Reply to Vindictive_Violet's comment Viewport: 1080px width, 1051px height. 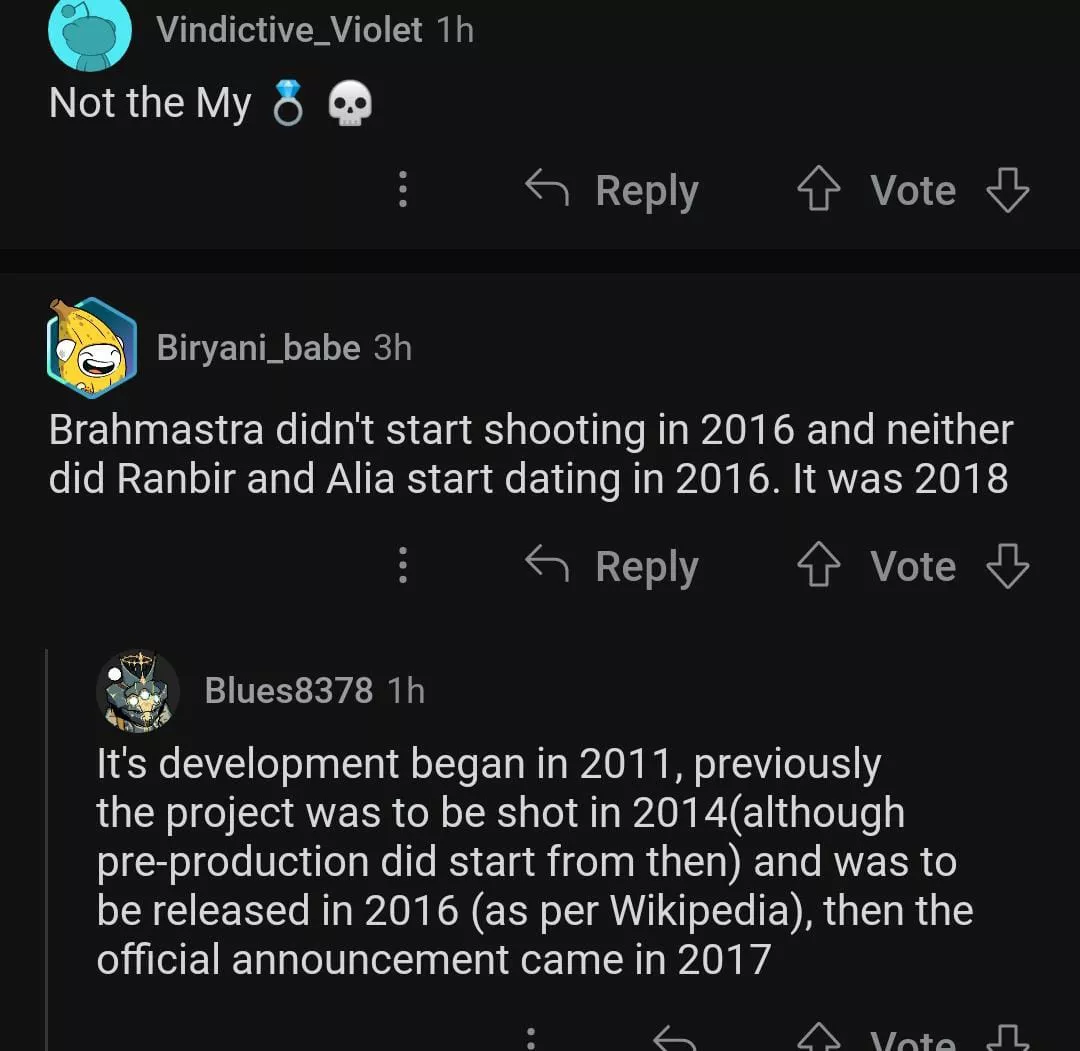point(612,190)
